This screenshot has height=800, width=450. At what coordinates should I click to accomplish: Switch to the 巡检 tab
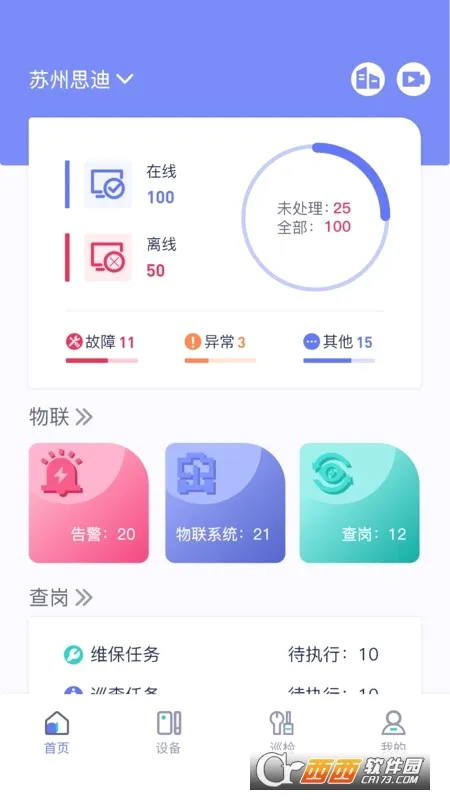[x=282, y=732]
